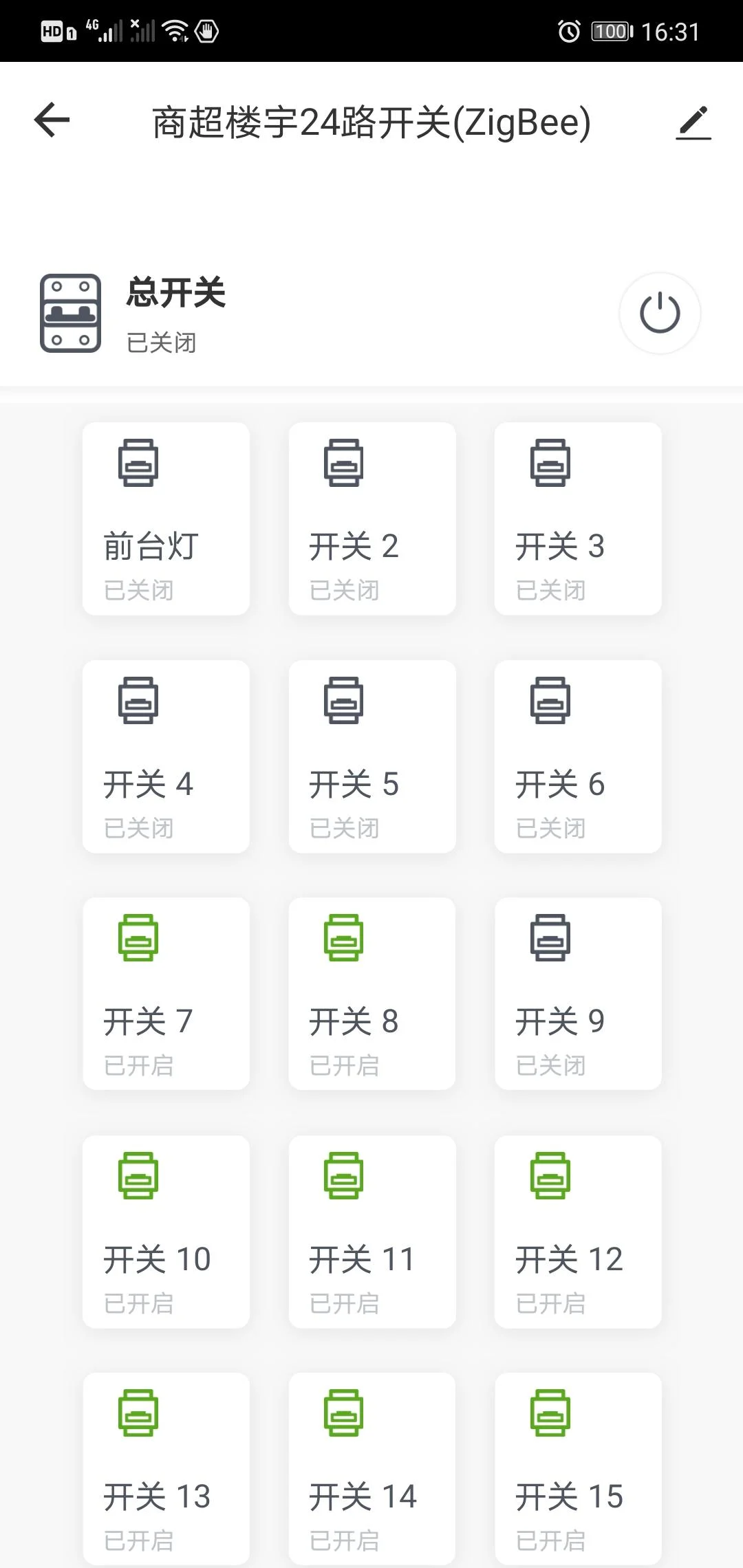Toggle the 总开关 power button
Screen dimensions: 743x1568
pos(660,314)
